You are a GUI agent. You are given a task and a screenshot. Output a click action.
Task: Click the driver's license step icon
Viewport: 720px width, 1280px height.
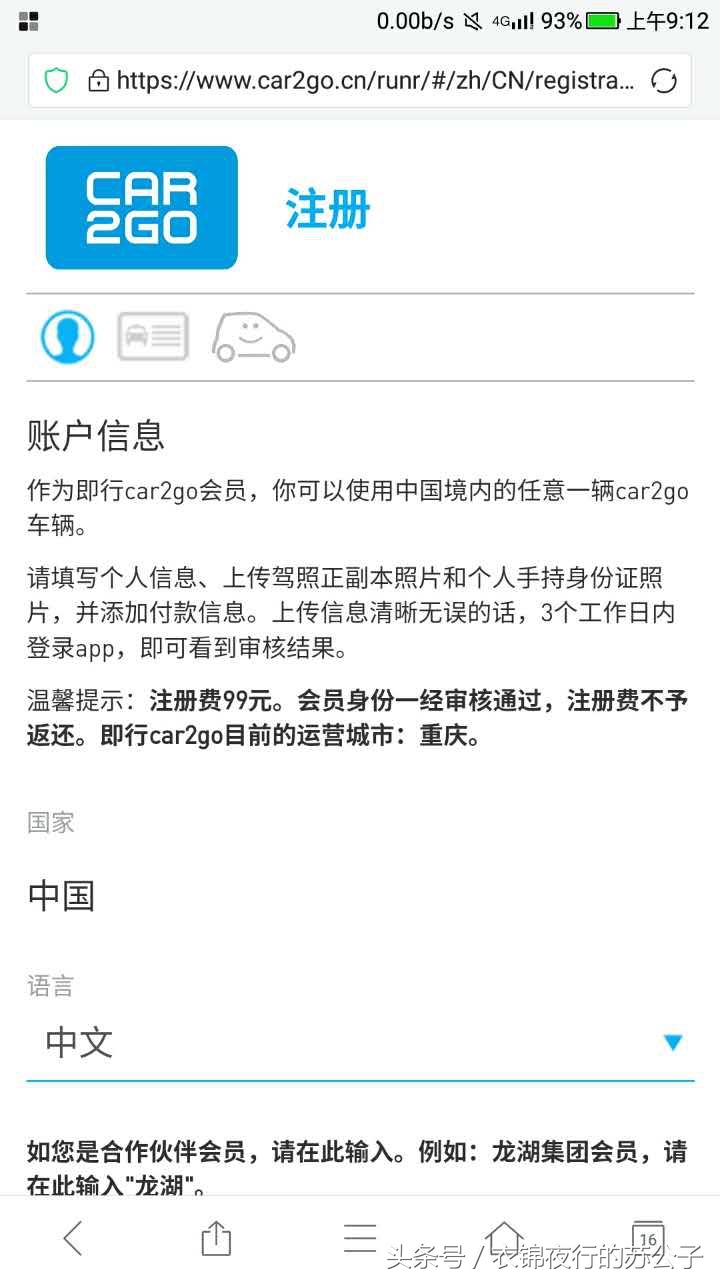152,337
